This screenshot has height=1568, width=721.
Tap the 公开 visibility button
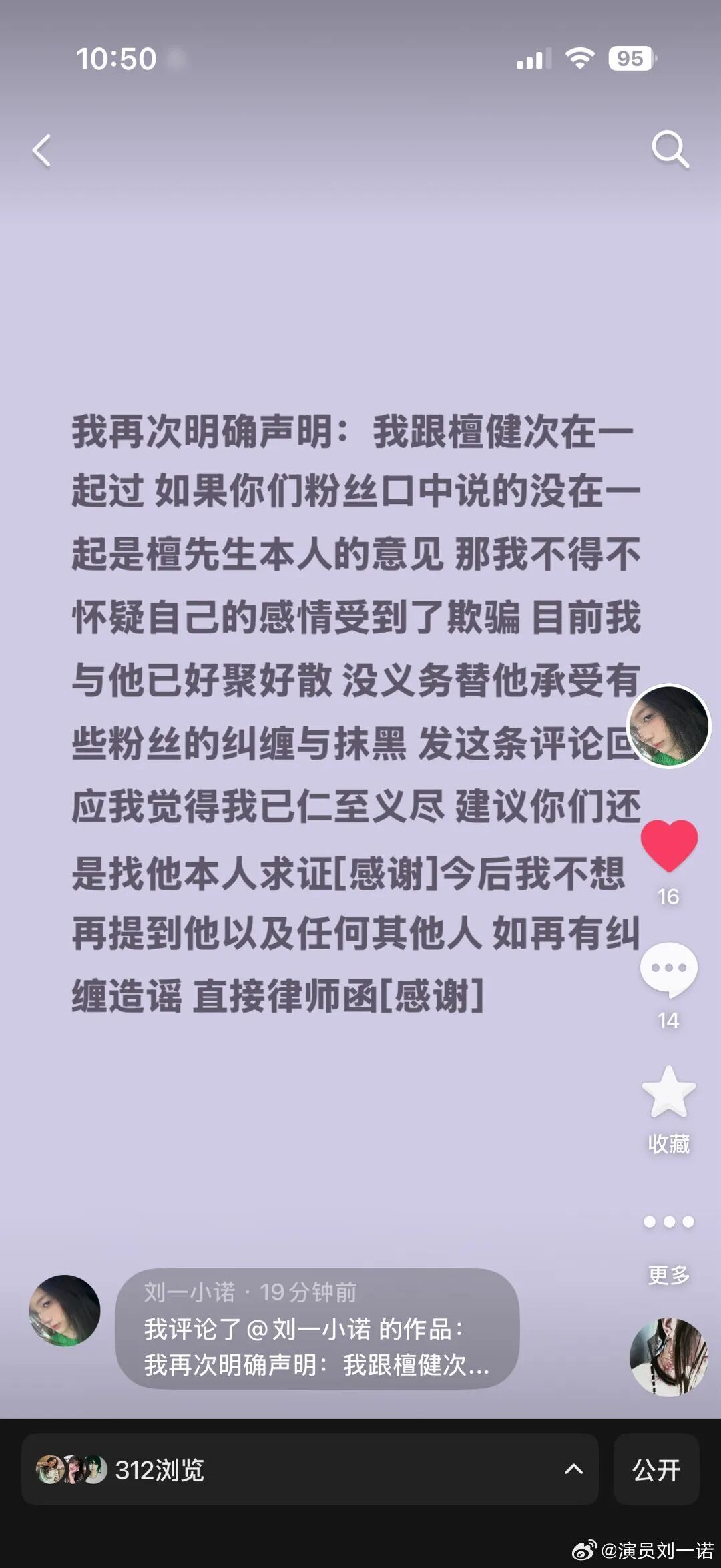[x=656, y=1469]
